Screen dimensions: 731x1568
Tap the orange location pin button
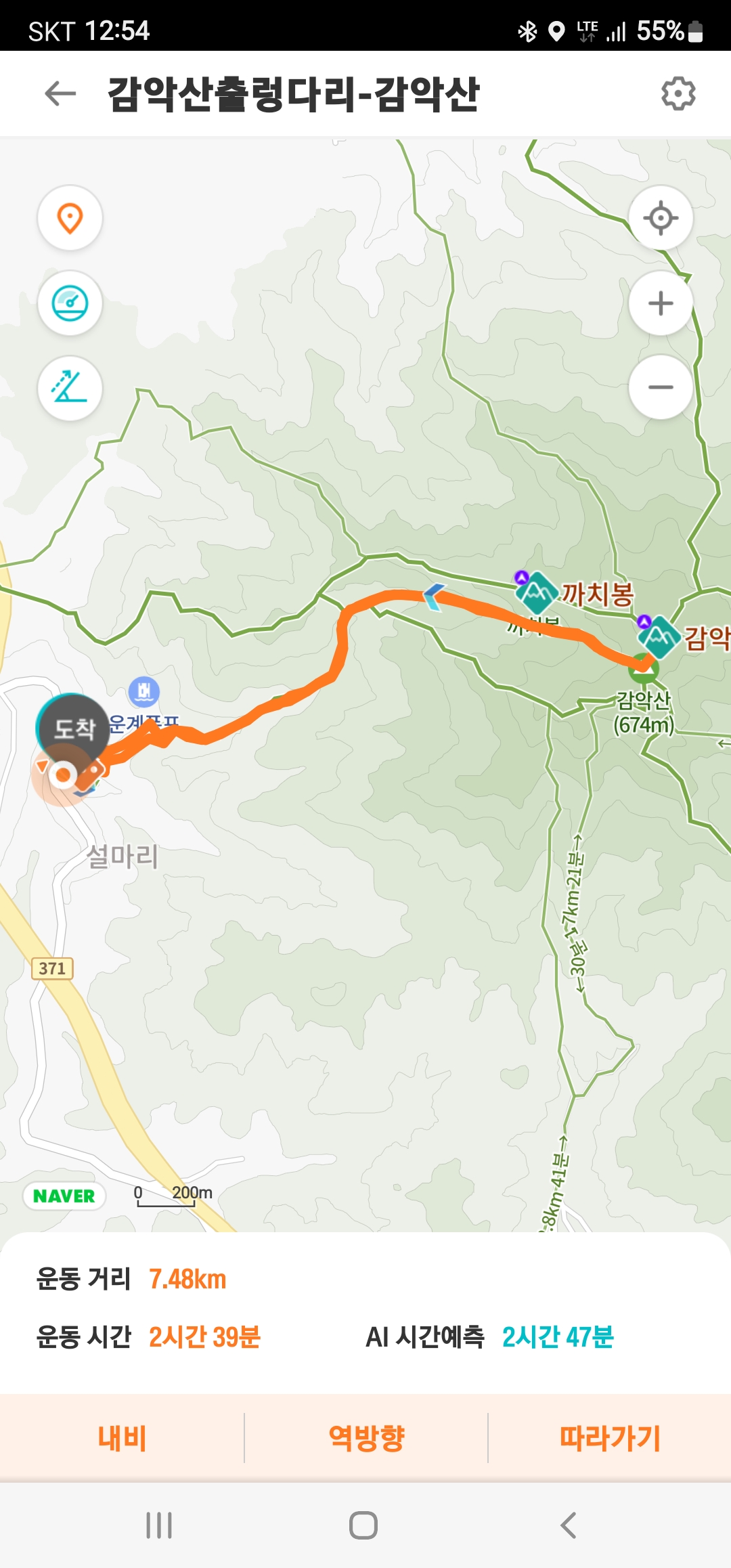coord(70,218)
